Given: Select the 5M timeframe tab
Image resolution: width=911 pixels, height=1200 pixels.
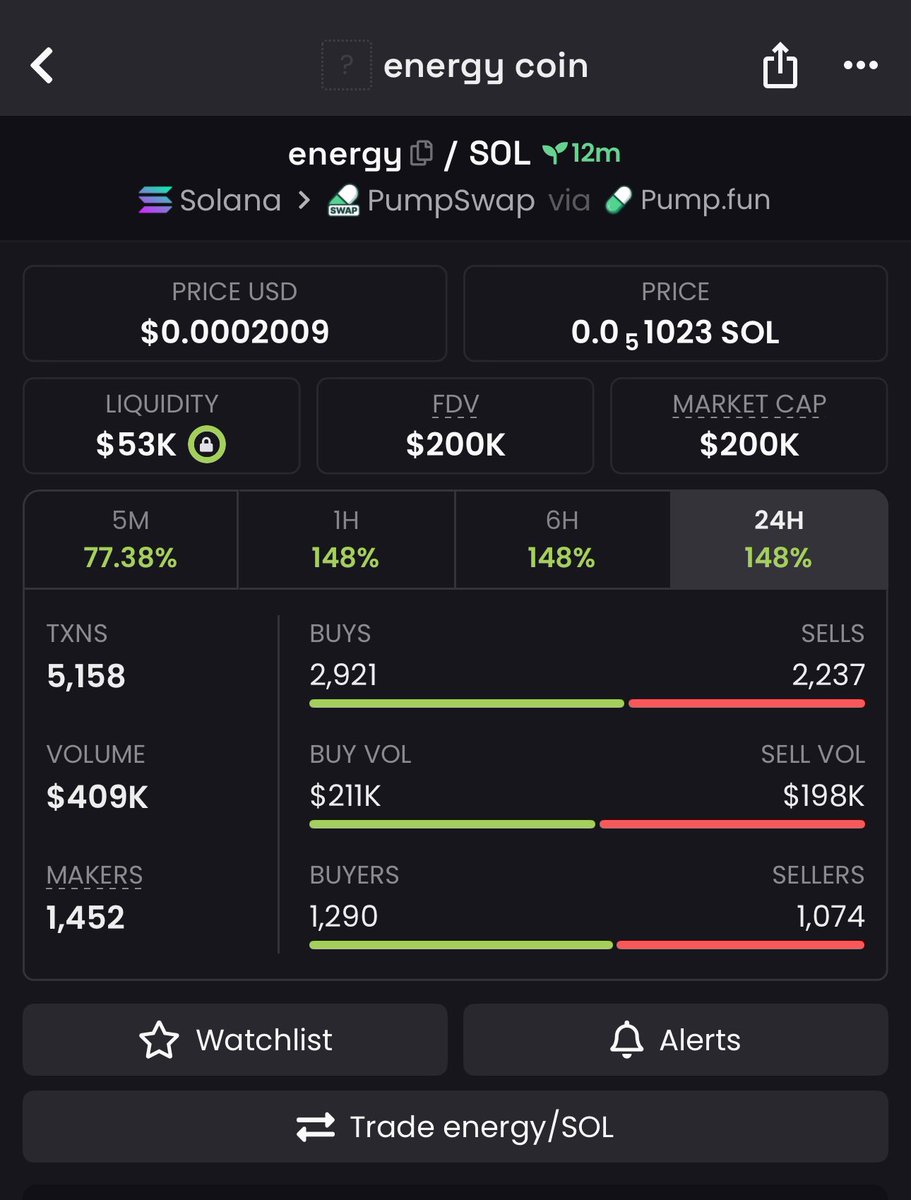Looking at the screenshot, I should click(131, 539).
